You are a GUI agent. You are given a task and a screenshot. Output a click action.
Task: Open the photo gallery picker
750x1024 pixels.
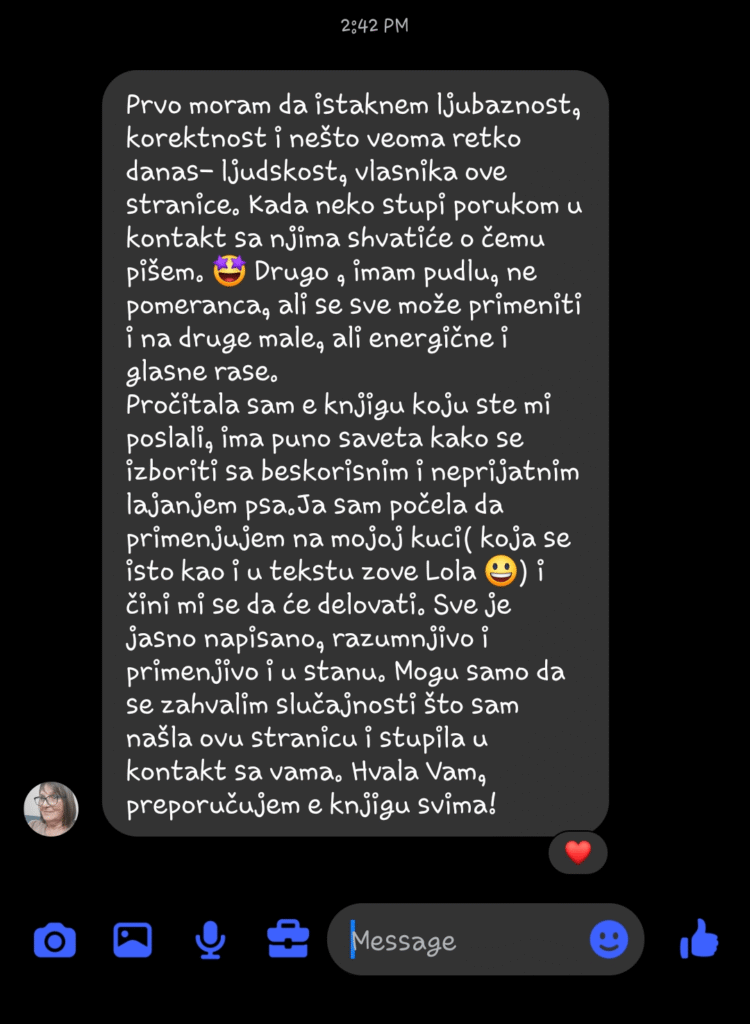tap(132, 940)
